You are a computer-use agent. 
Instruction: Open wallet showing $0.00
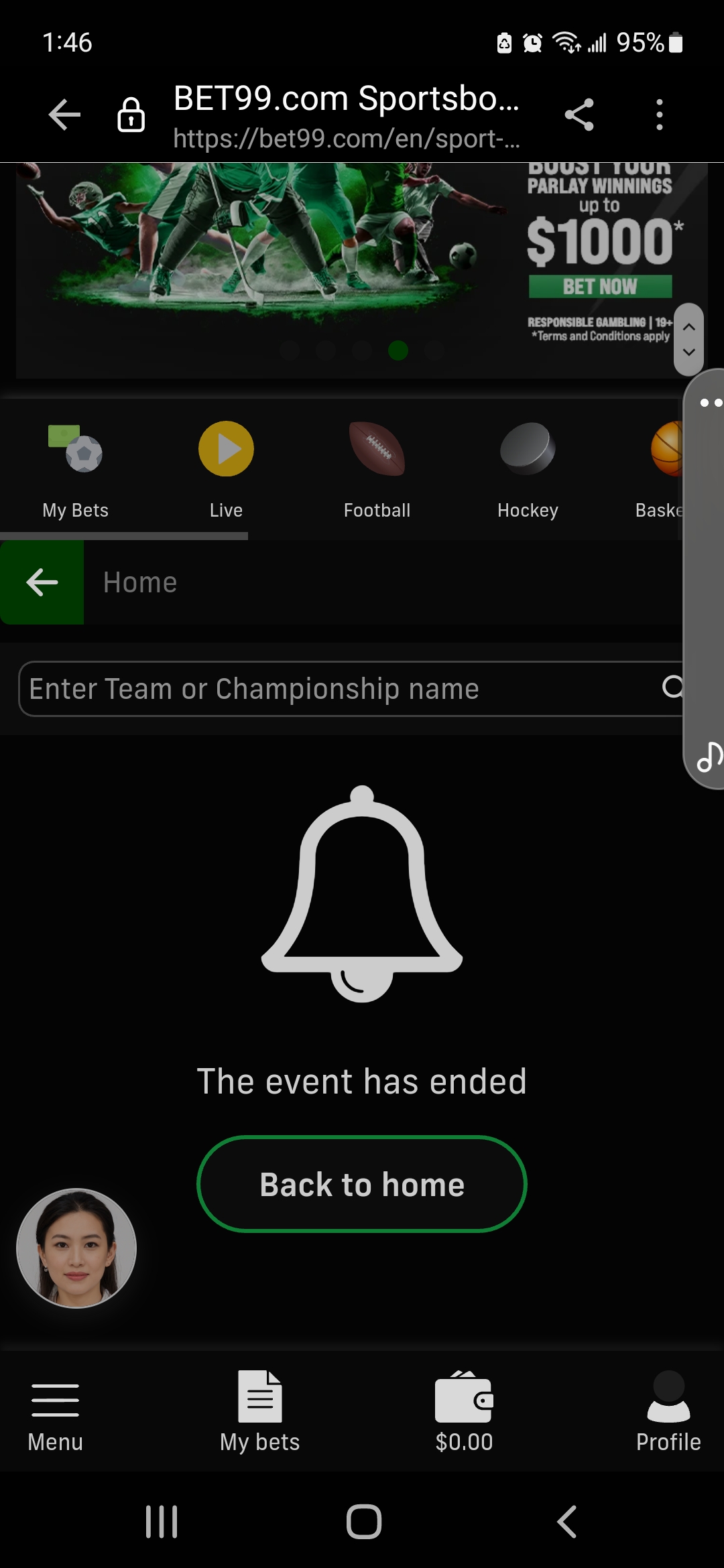[464, 1411]
